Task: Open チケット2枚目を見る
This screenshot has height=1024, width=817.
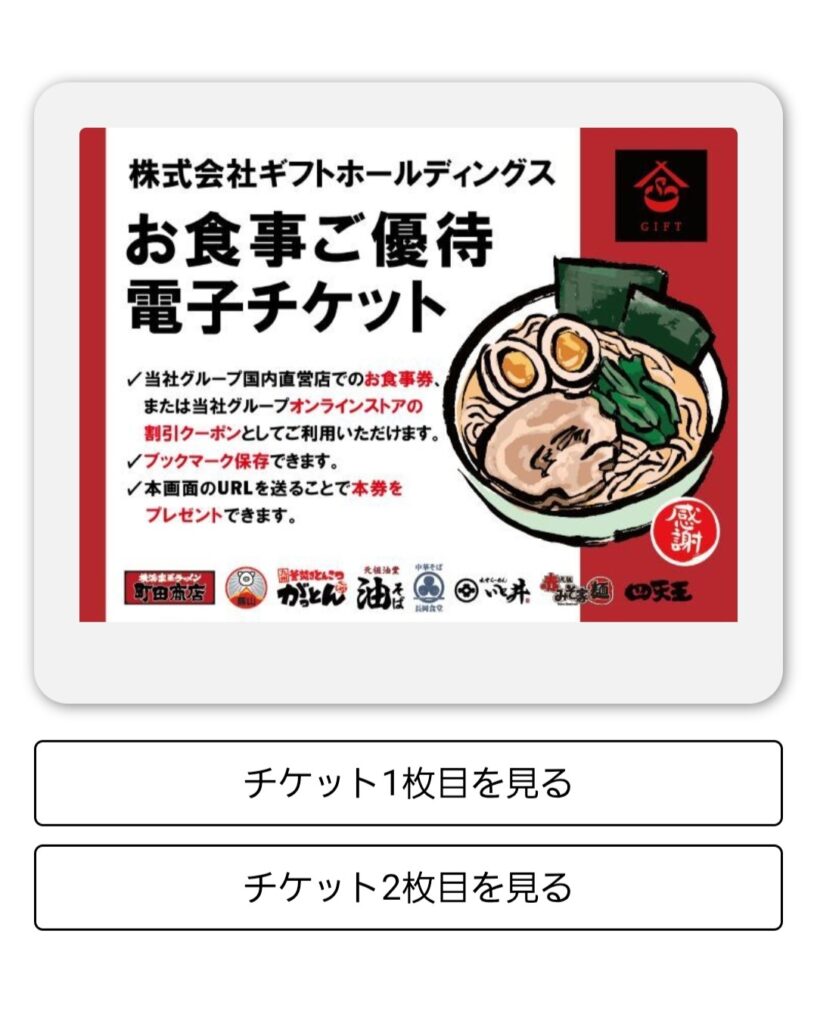Action: tap(408, 887)
